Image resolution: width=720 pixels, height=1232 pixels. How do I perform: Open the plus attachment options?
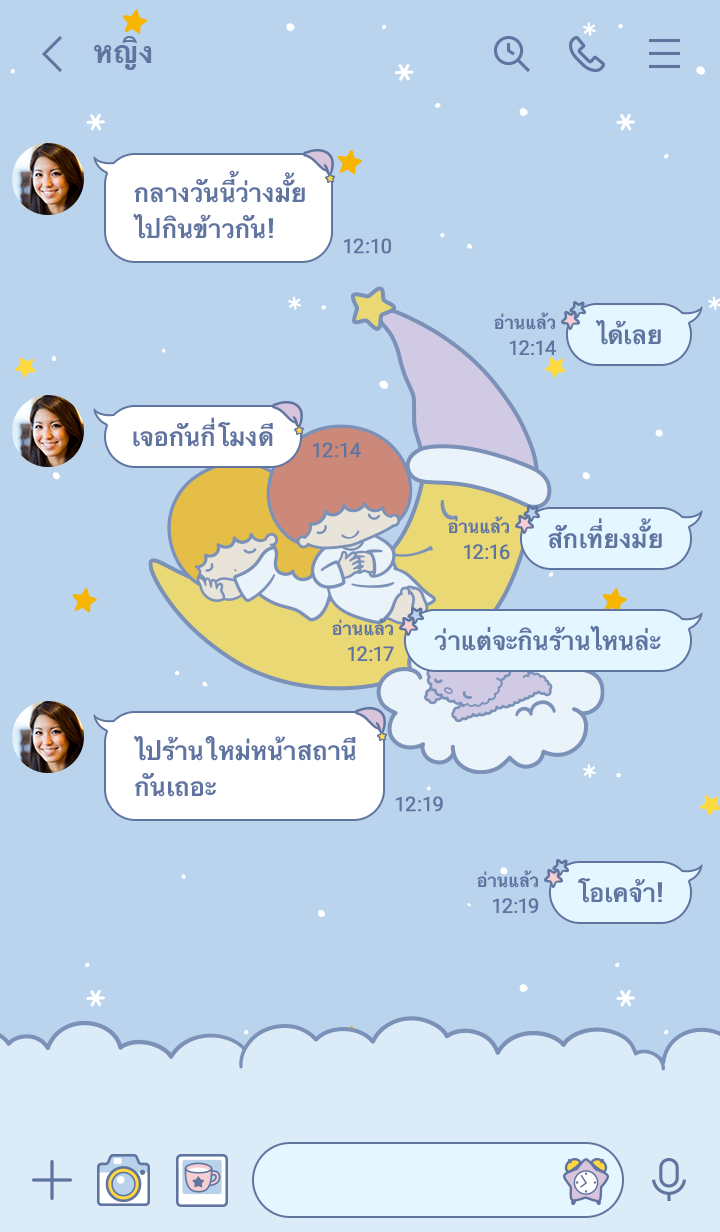point(52,1180)
